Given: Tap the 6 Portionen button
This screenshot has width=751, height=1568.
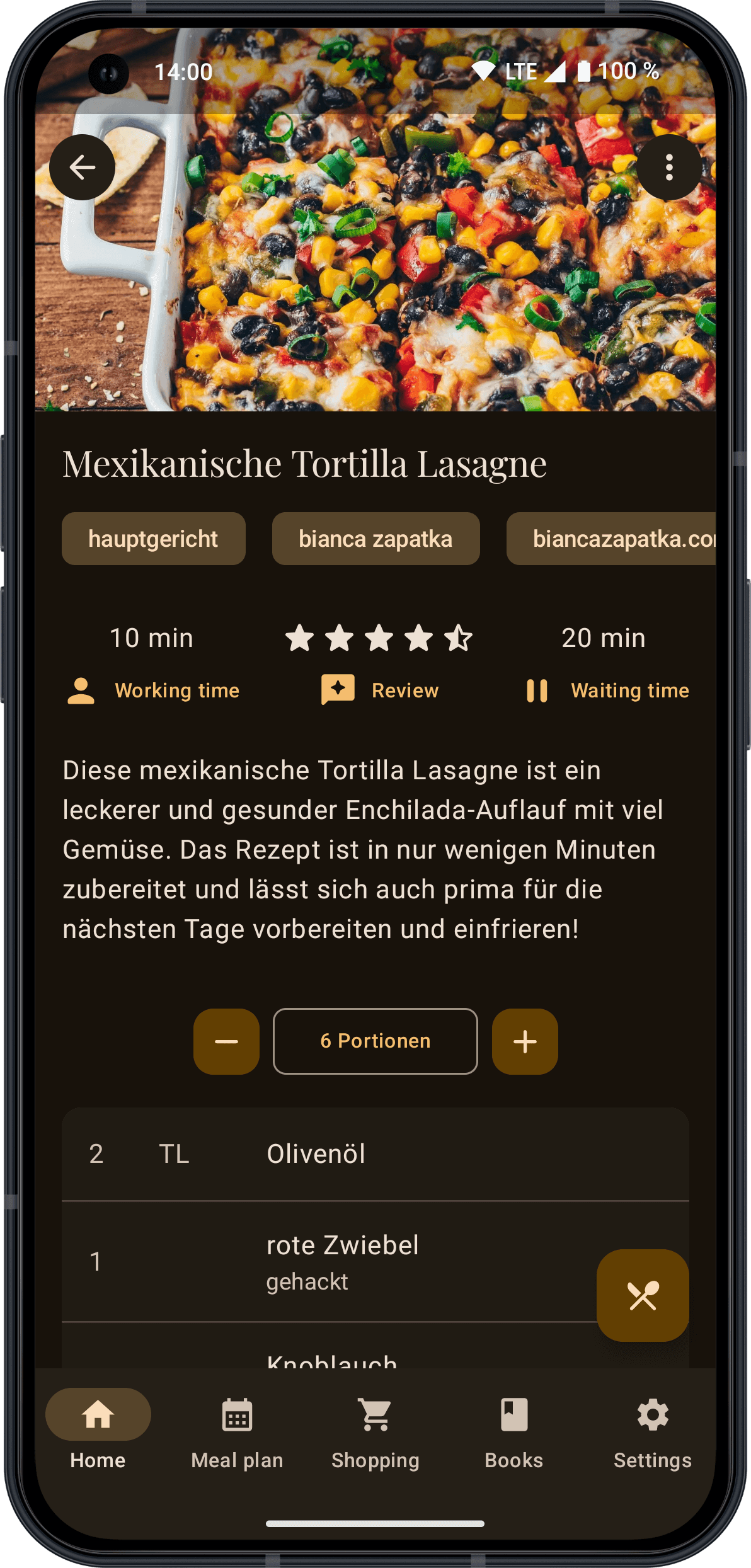Looking at the screenshot, I should 375,1041.
